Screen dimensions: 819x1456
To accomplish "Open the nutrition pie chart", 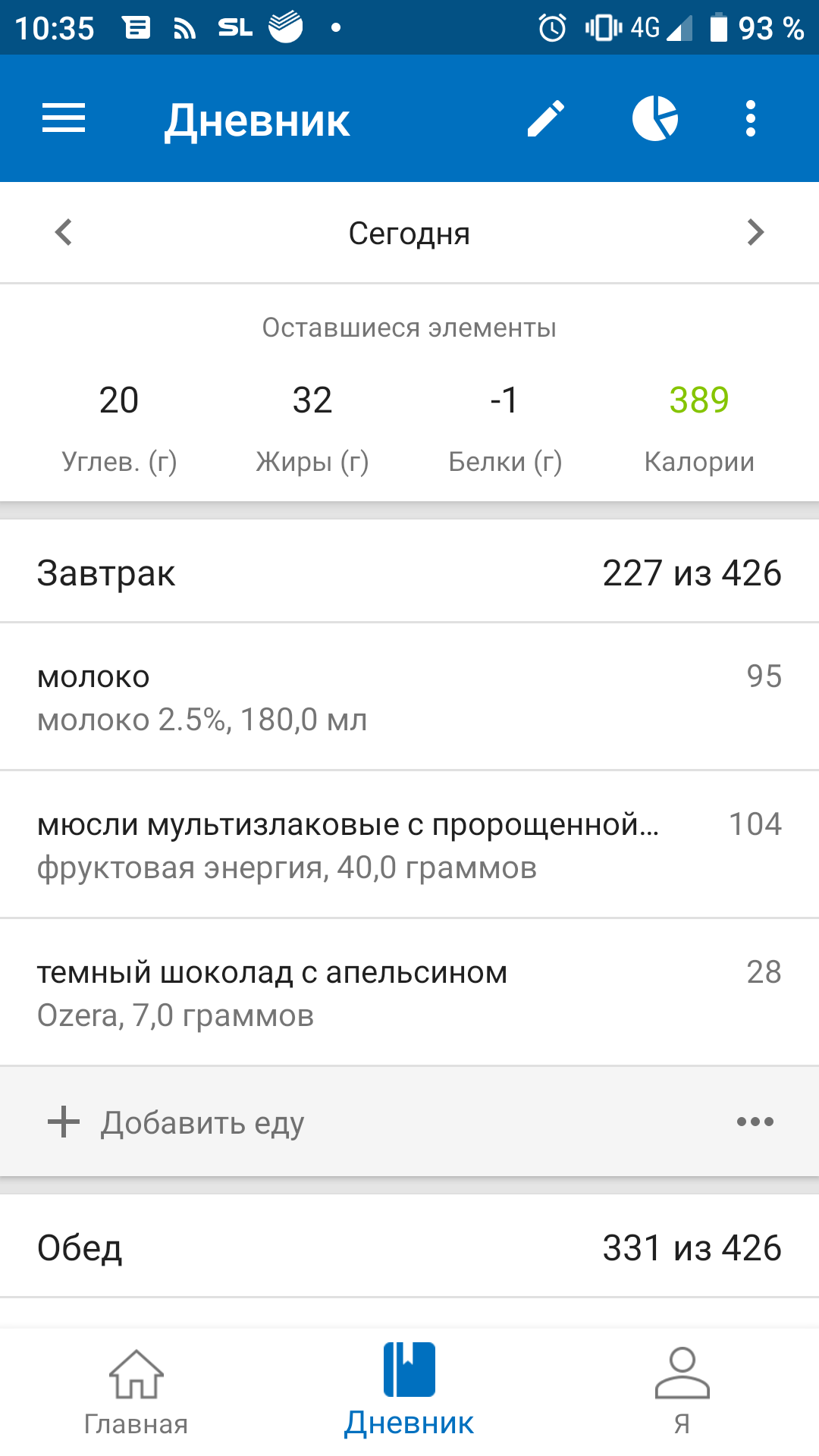I will [x=655, y=118].
